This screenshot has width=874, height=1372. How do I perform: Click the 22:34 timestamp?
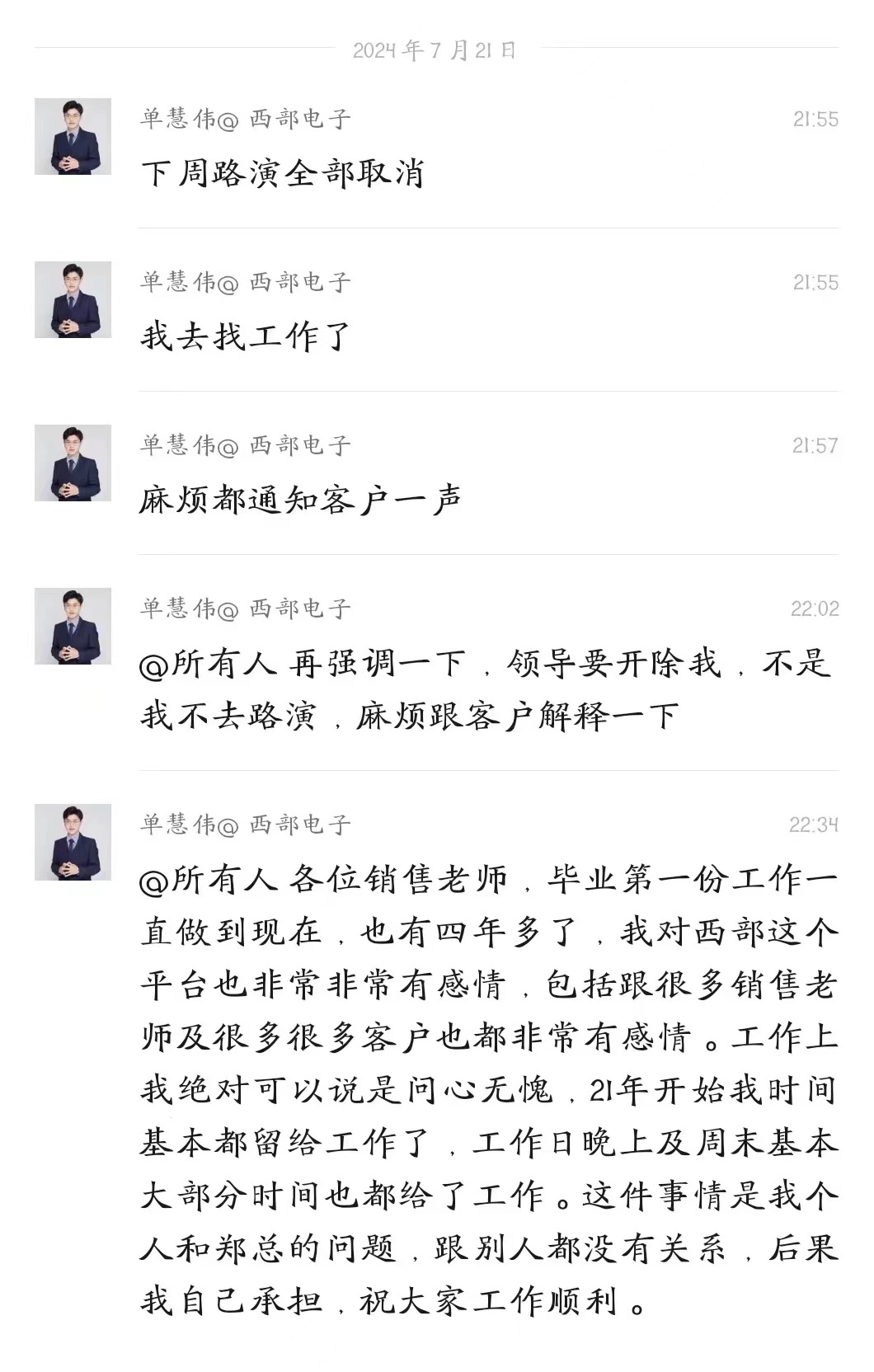click(813, 823)
